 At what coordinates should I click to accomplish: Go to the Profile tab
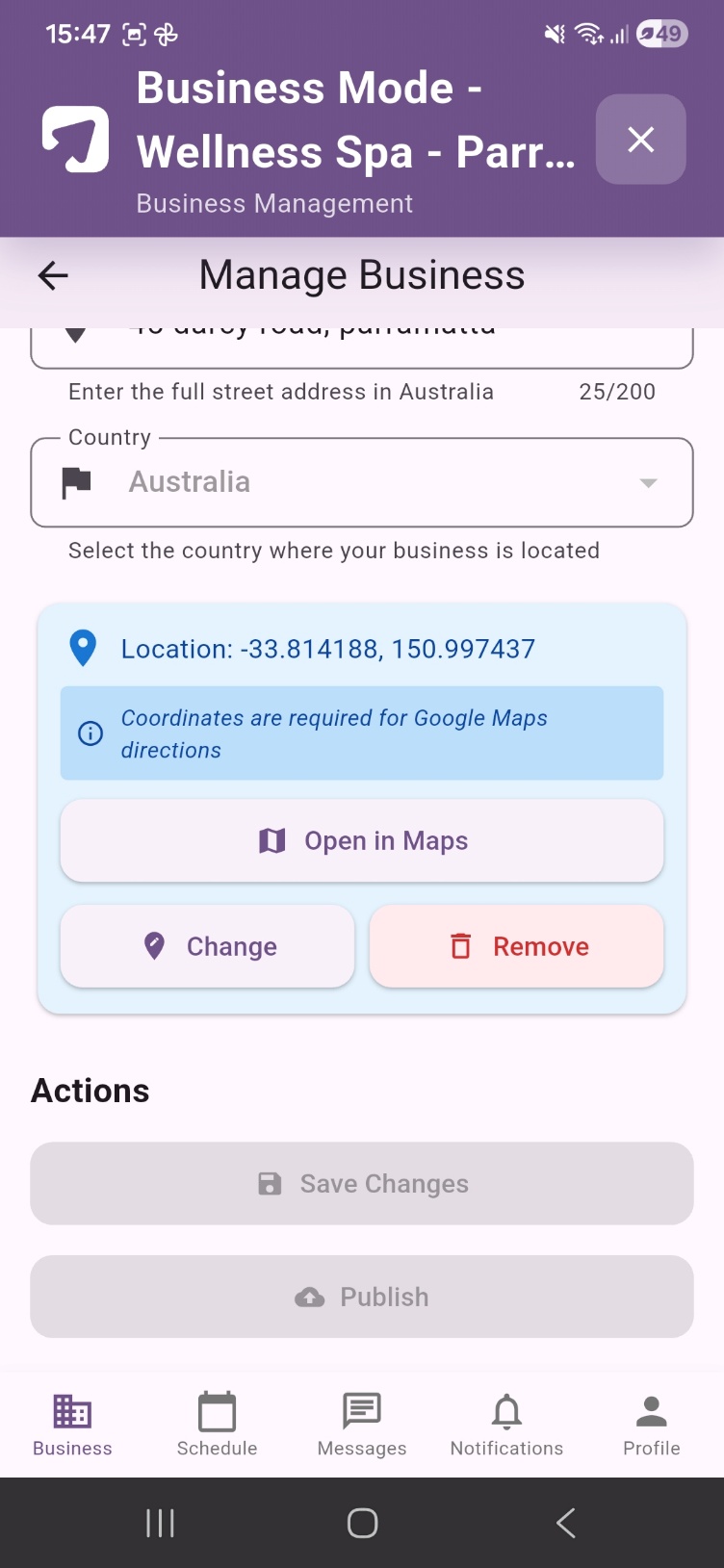point(652,1426)
